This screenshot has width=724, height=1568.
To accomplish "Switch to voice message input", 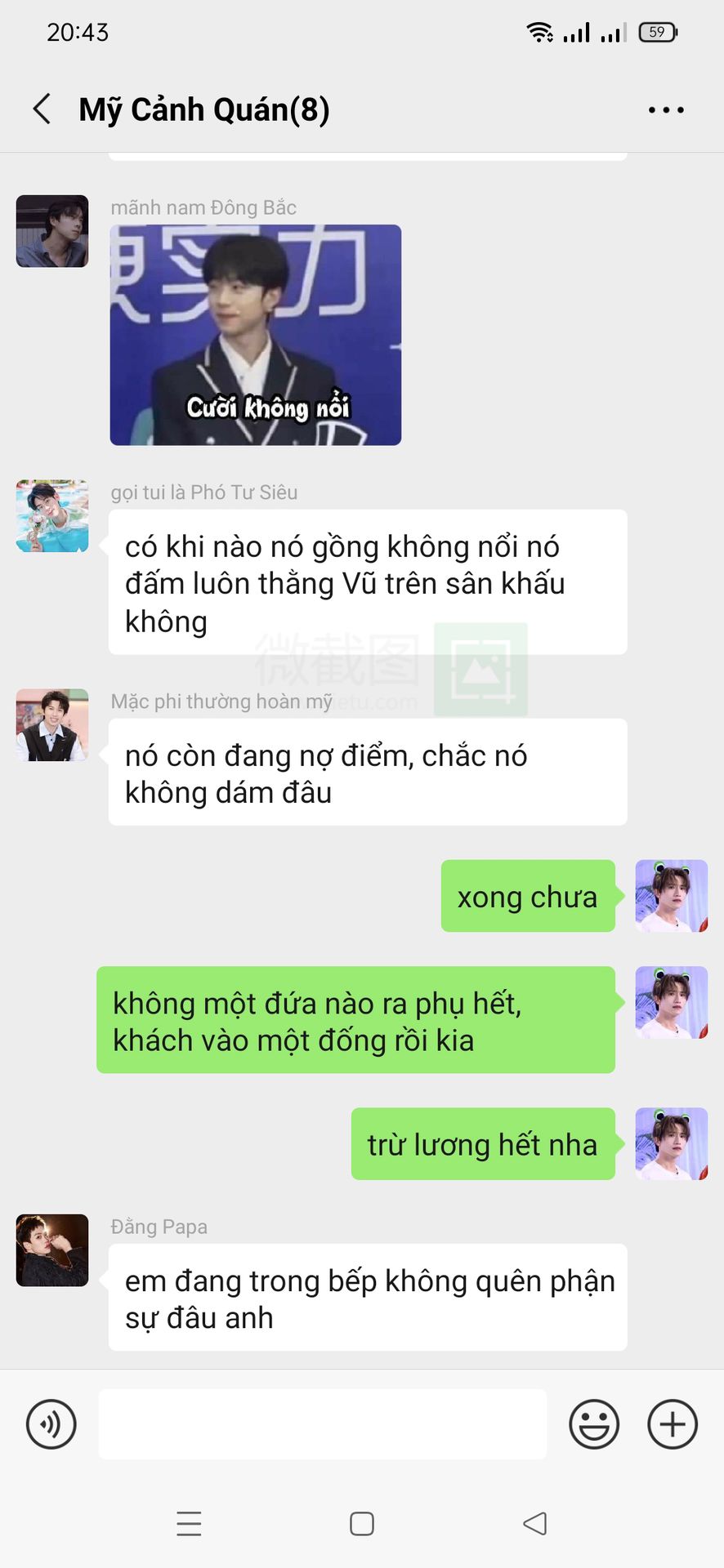I will (x=51, y=1424).
